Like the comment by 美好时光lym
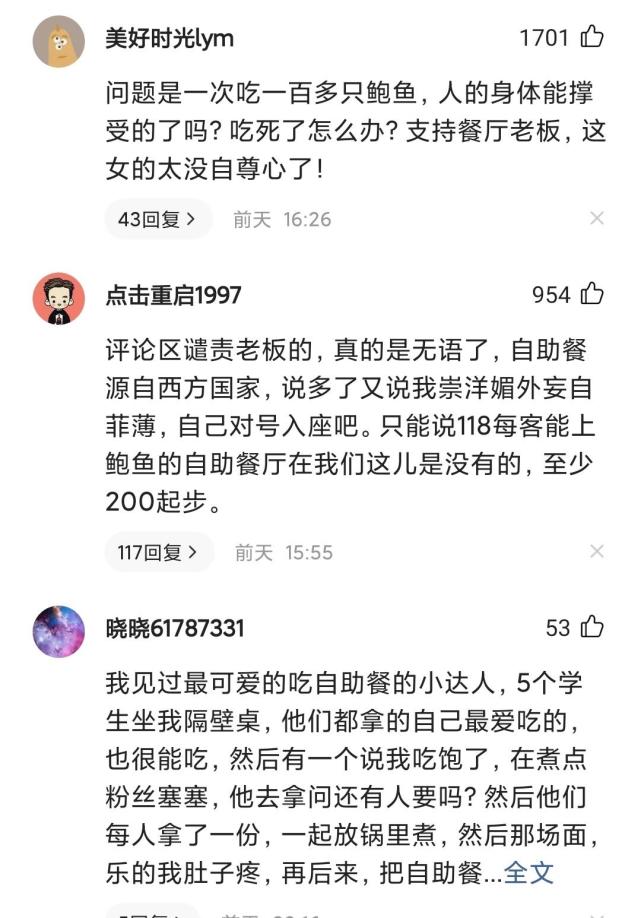641x918 pixels. (x=592, y=38)
